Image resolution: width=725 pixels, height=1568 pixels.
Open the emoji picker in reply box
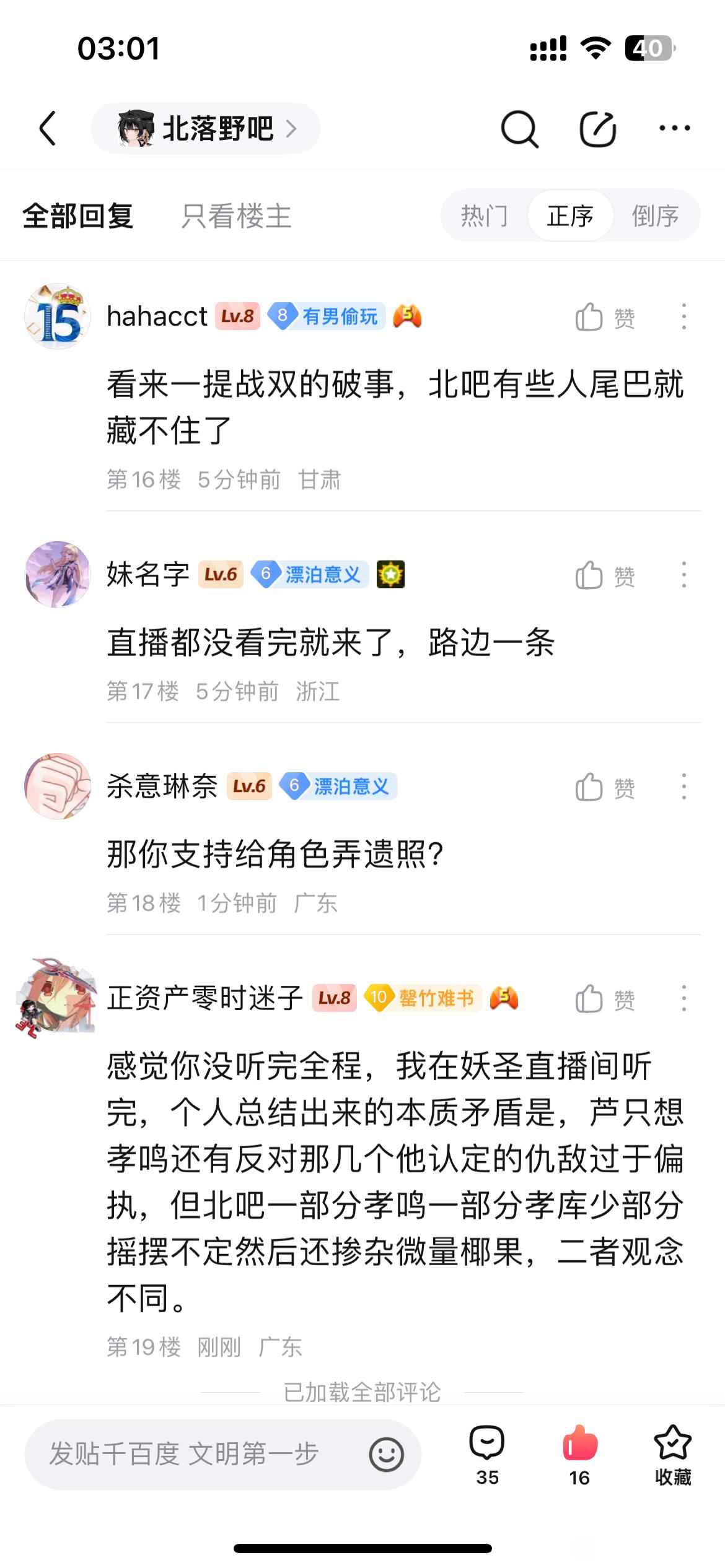(387, 1454)
